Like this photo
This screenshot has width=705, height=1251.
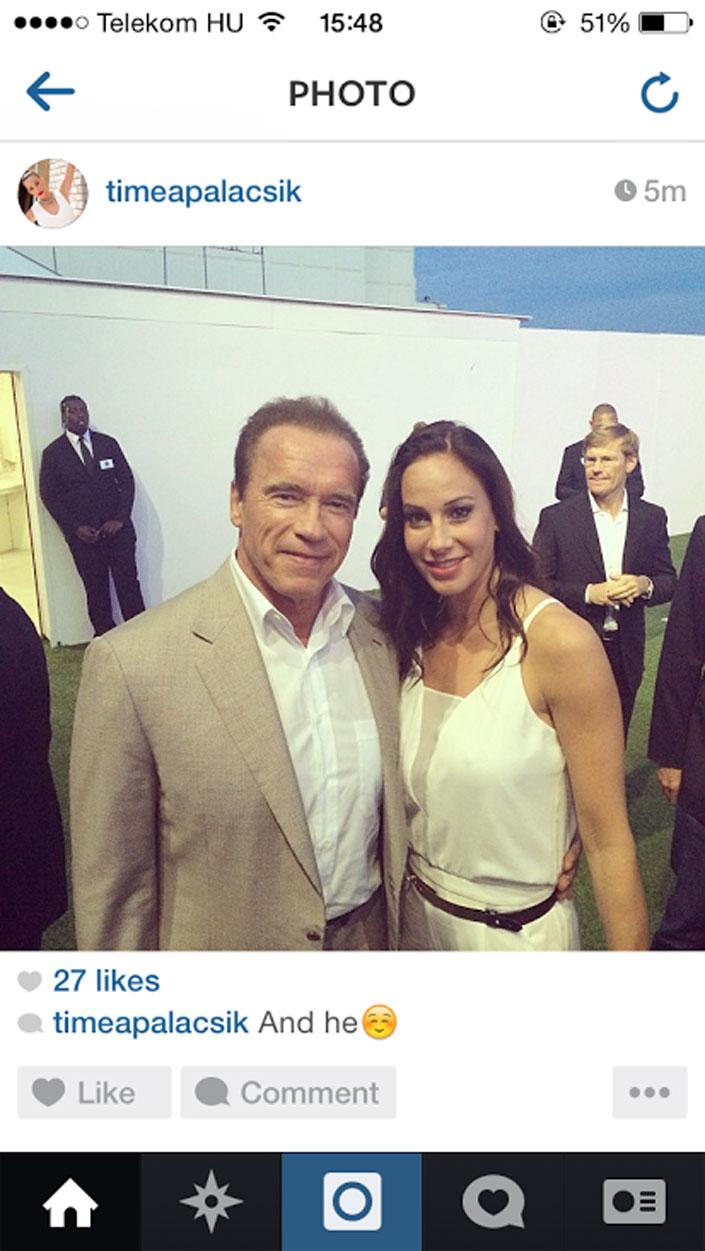[94, 1092]
